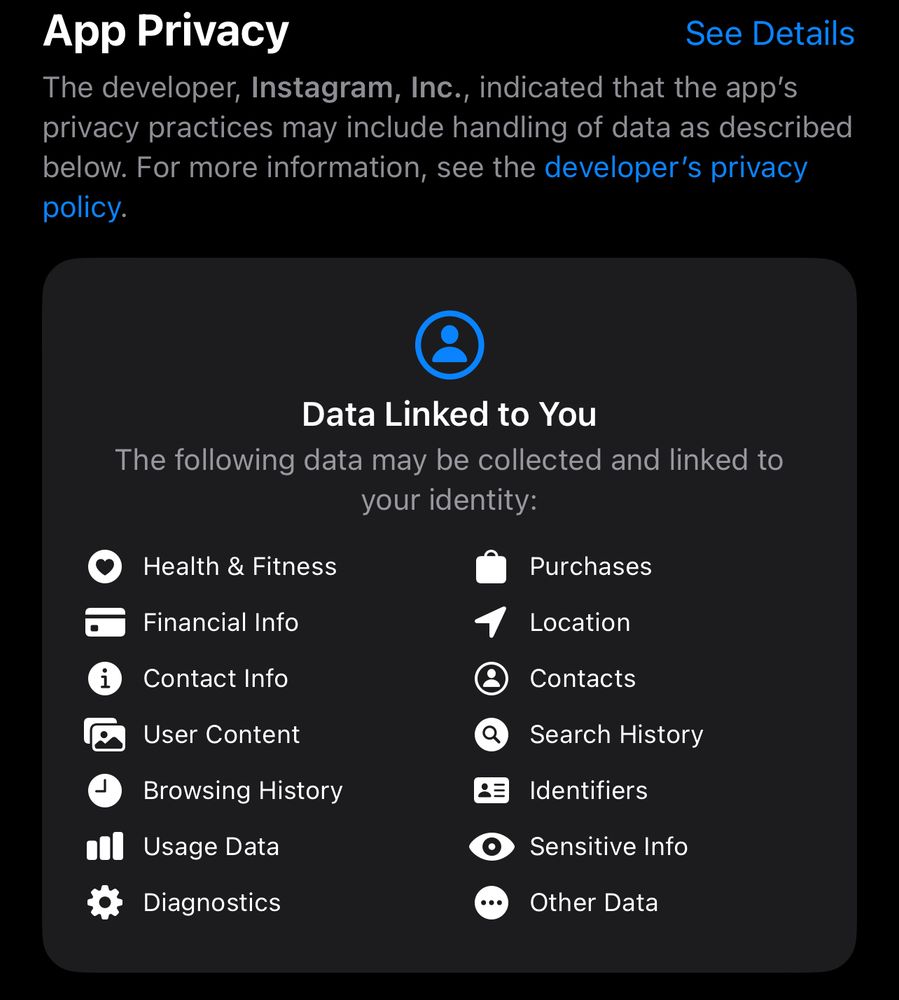Select the Usage Data bar chart icon
This screenshot has height=1000, width=899.
coord(105,846)
